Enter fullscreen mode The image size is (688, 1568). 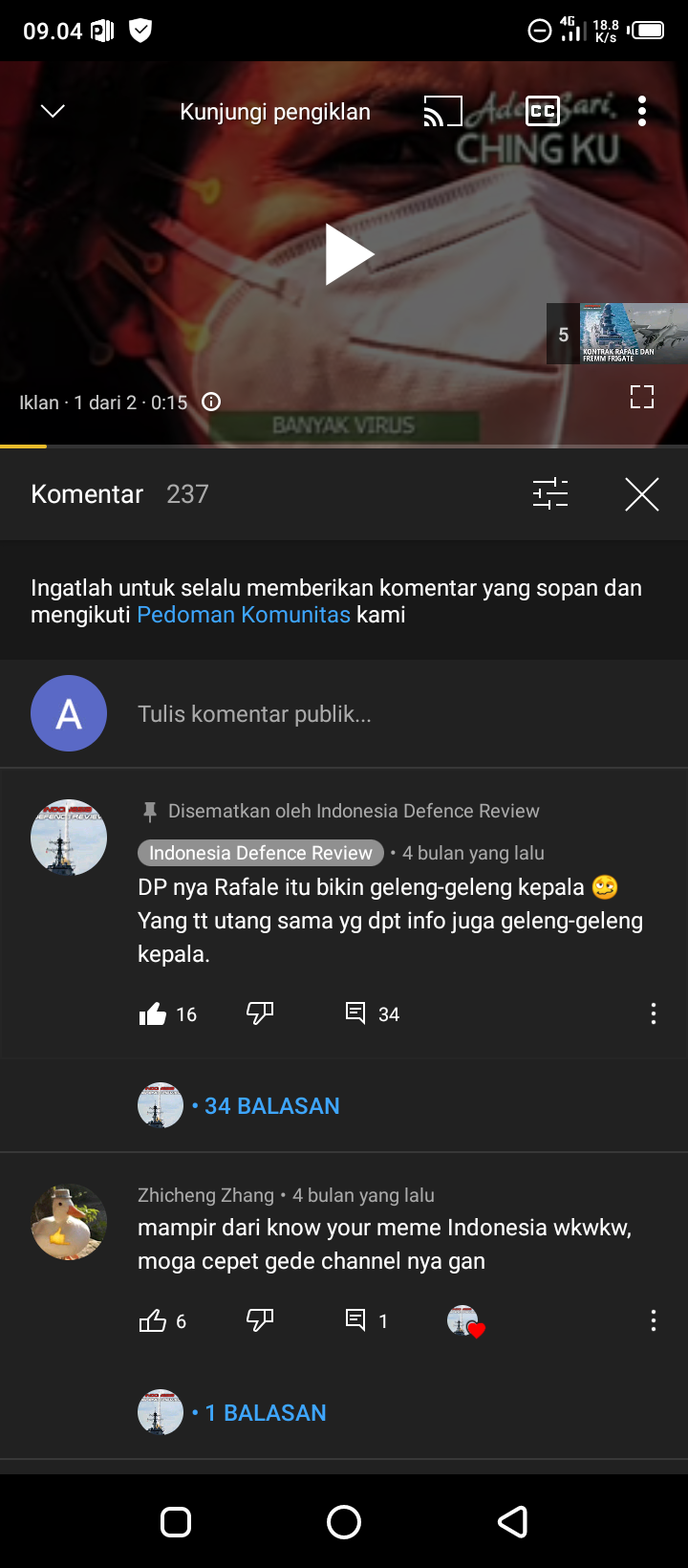coord(642,396)
